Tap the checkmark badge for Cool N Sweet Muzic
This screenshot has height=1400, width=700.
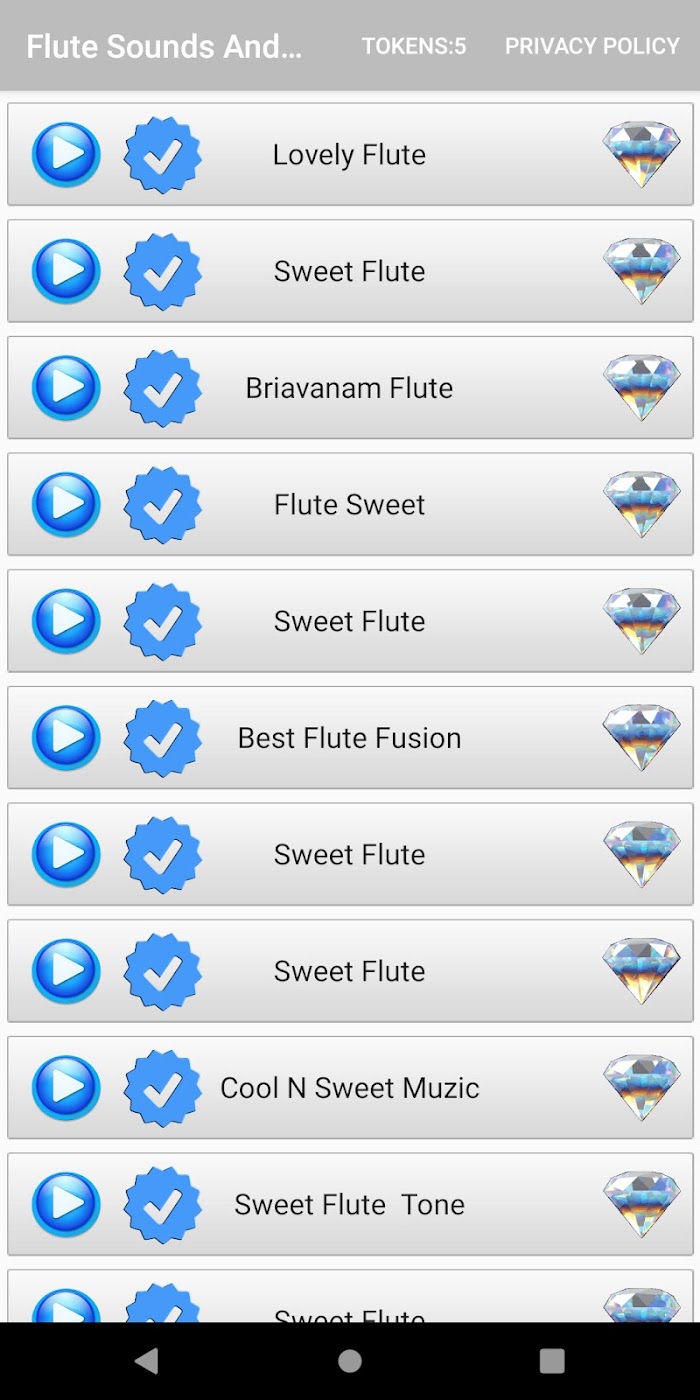163,1088
